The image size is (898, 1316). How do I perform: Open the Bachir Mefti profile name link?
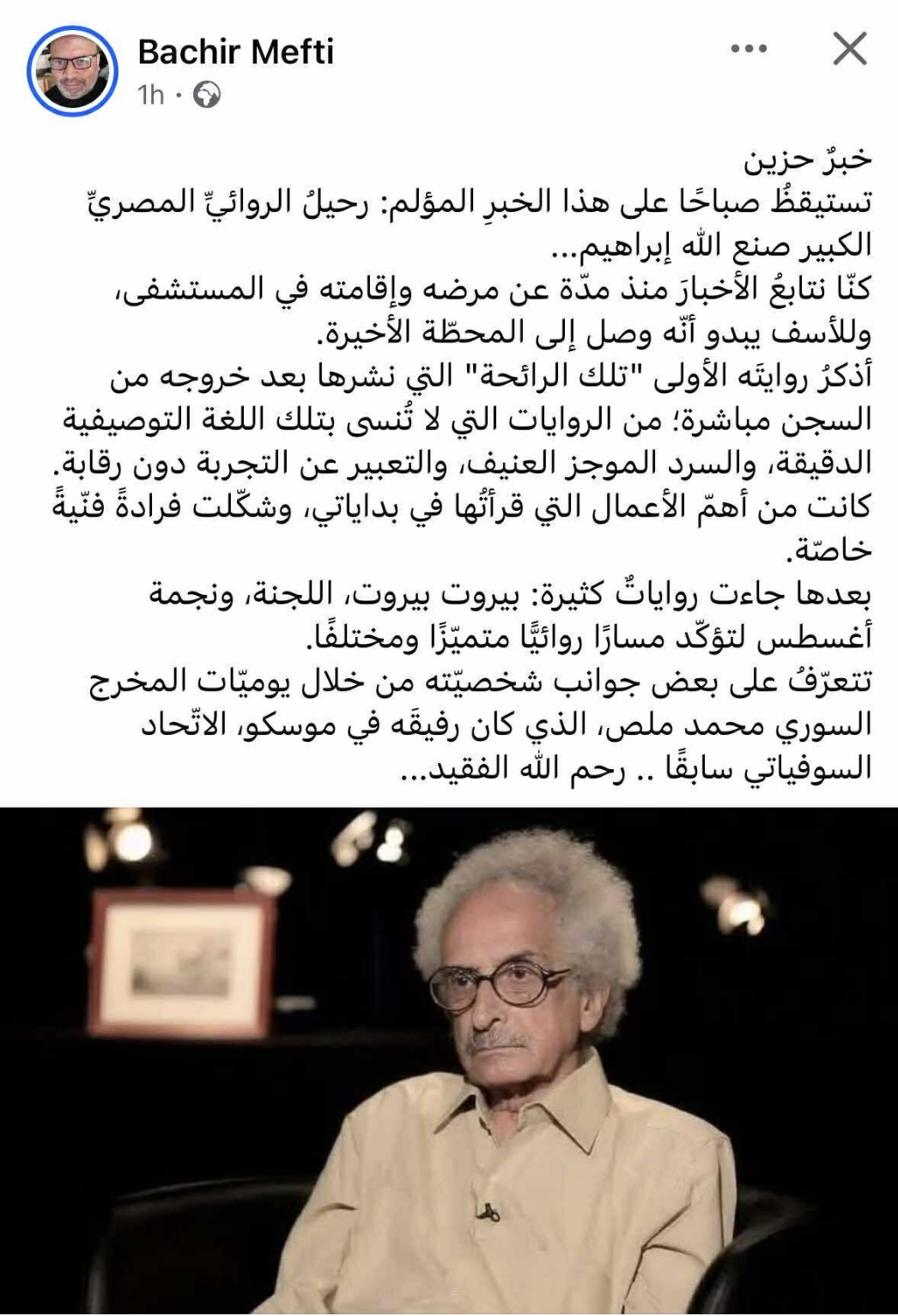[x=235, y=53]
